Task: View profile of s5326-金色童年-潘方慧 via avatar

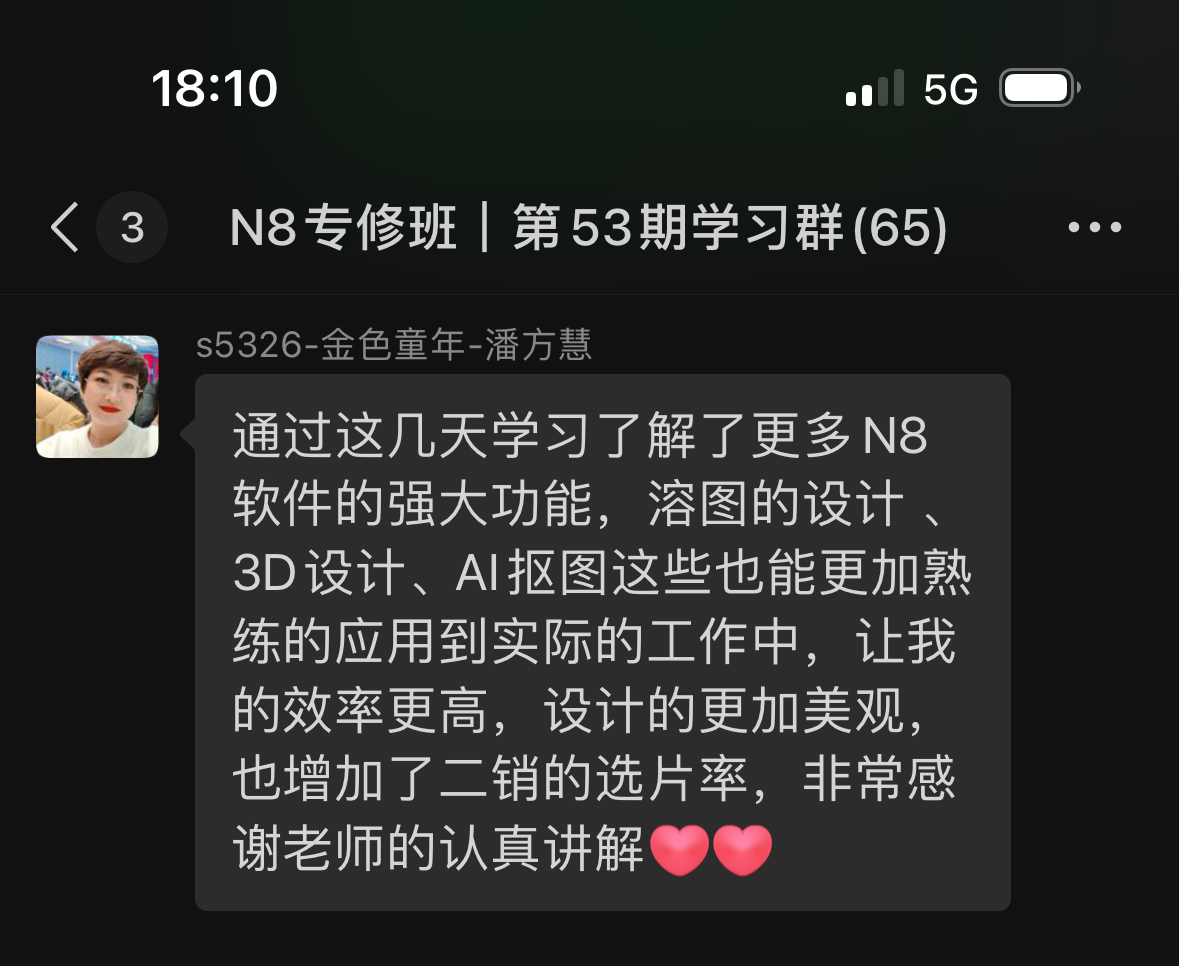Action: point(97,396)
